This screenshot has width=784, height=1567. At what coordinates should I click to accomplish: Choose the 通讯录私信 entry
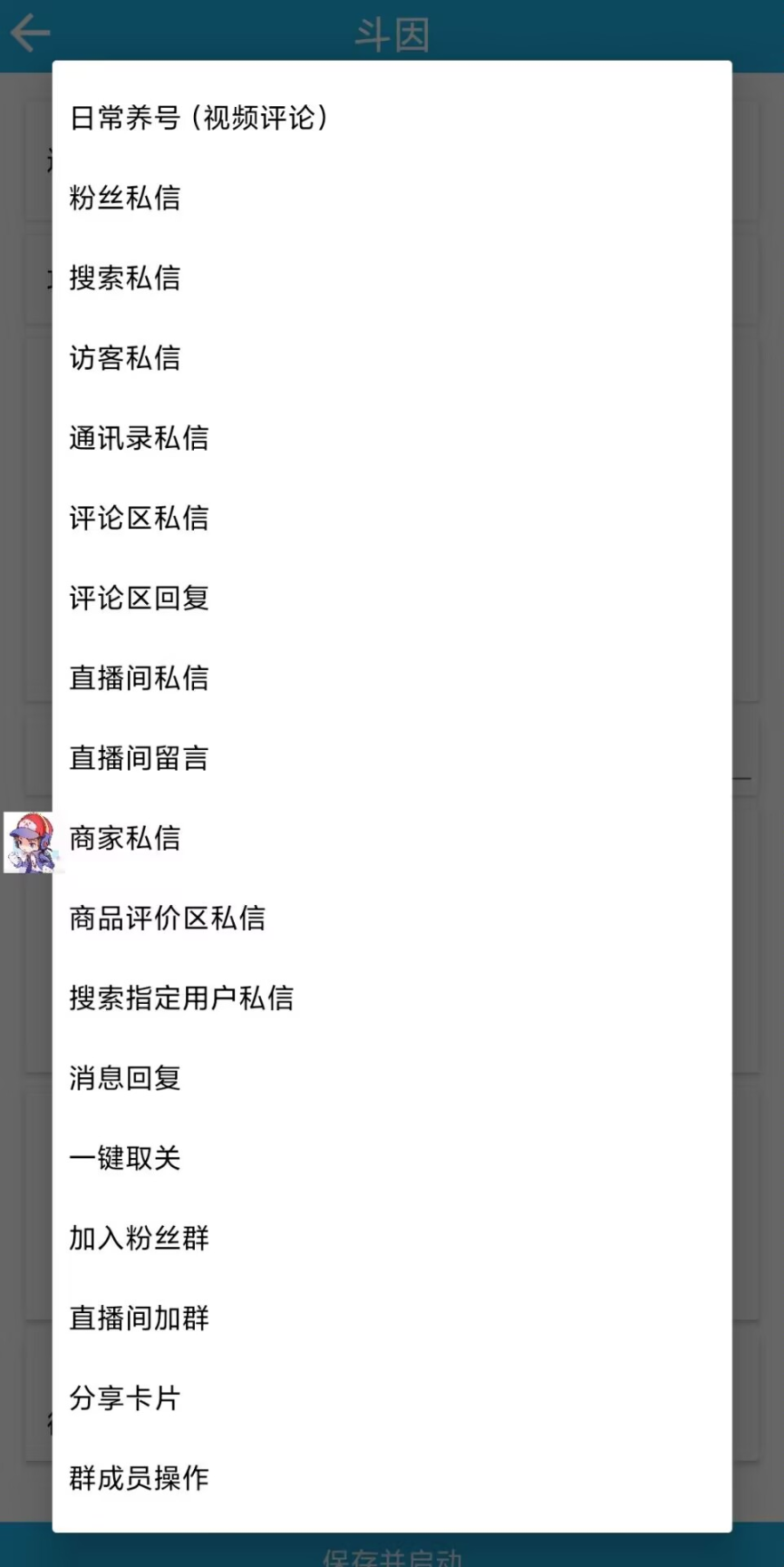point(139,438)
